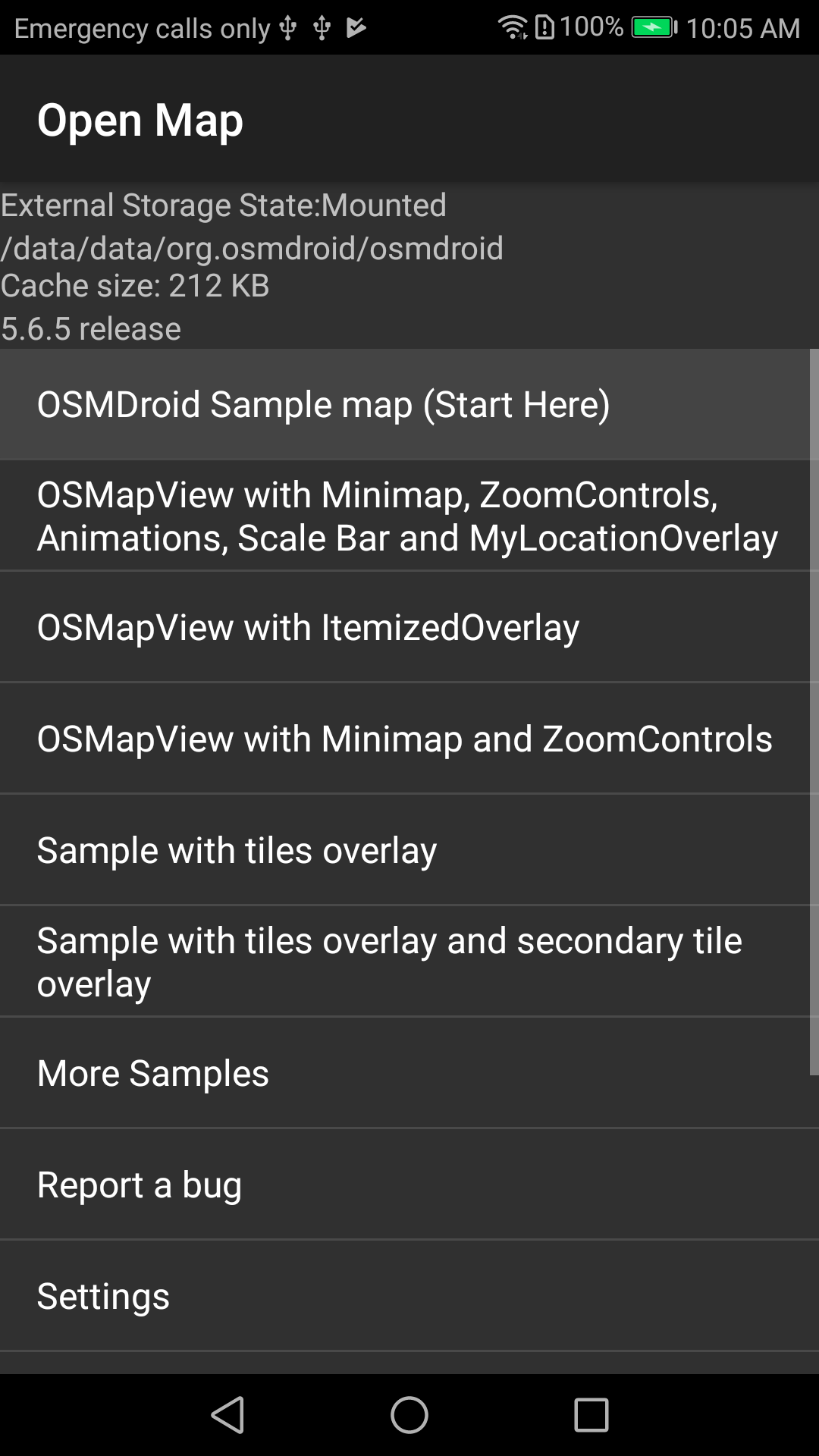819x1456 pixels.
Task: Tap the Wi-Fi status icon
Action: [513, 25]
